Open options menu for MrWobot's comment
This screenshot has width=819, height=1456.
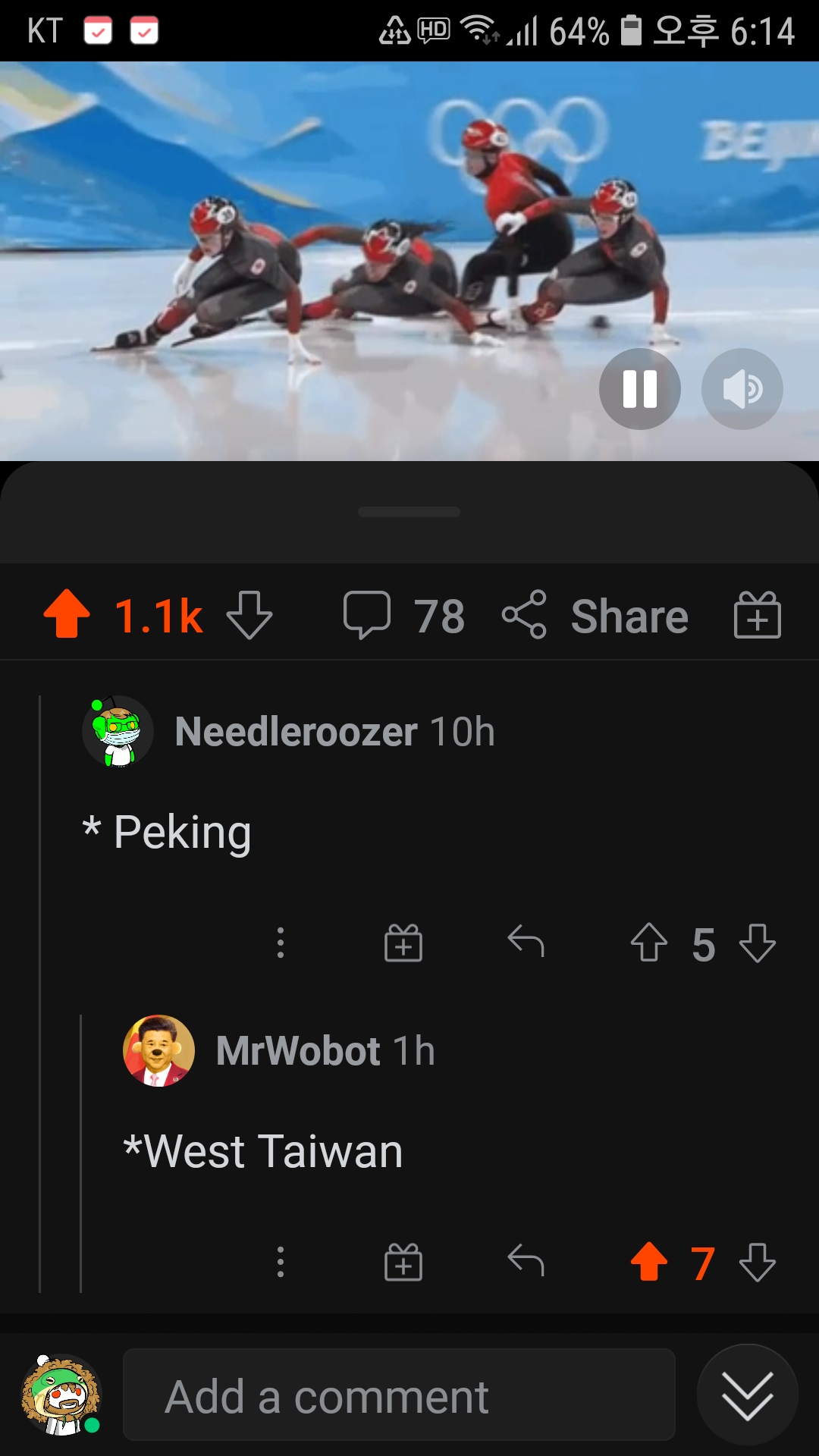281,1262
